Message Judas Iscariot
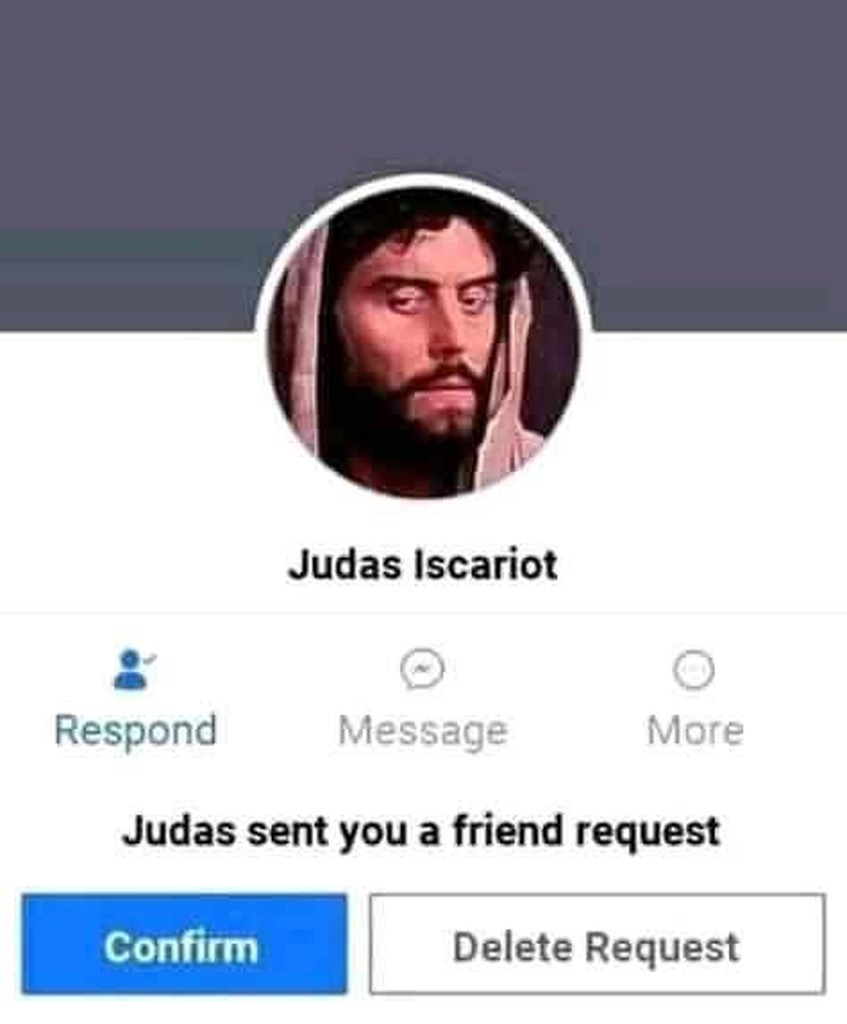The height and width of the screenshot is (1024, 847). (422, 700)
